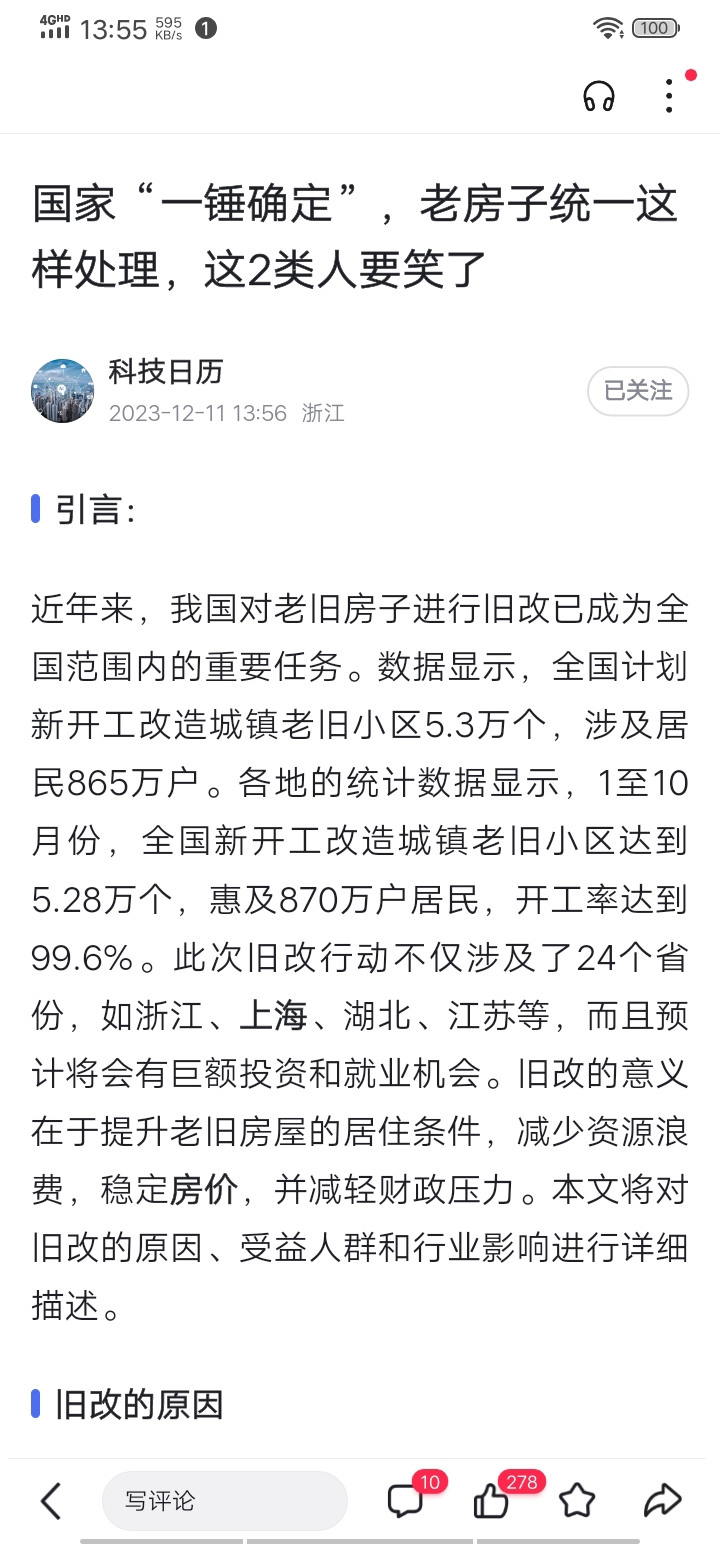This screenshot has width=720, height=1544.
Task: Like this article with thumbs-up
Action: click(491, 1500)
